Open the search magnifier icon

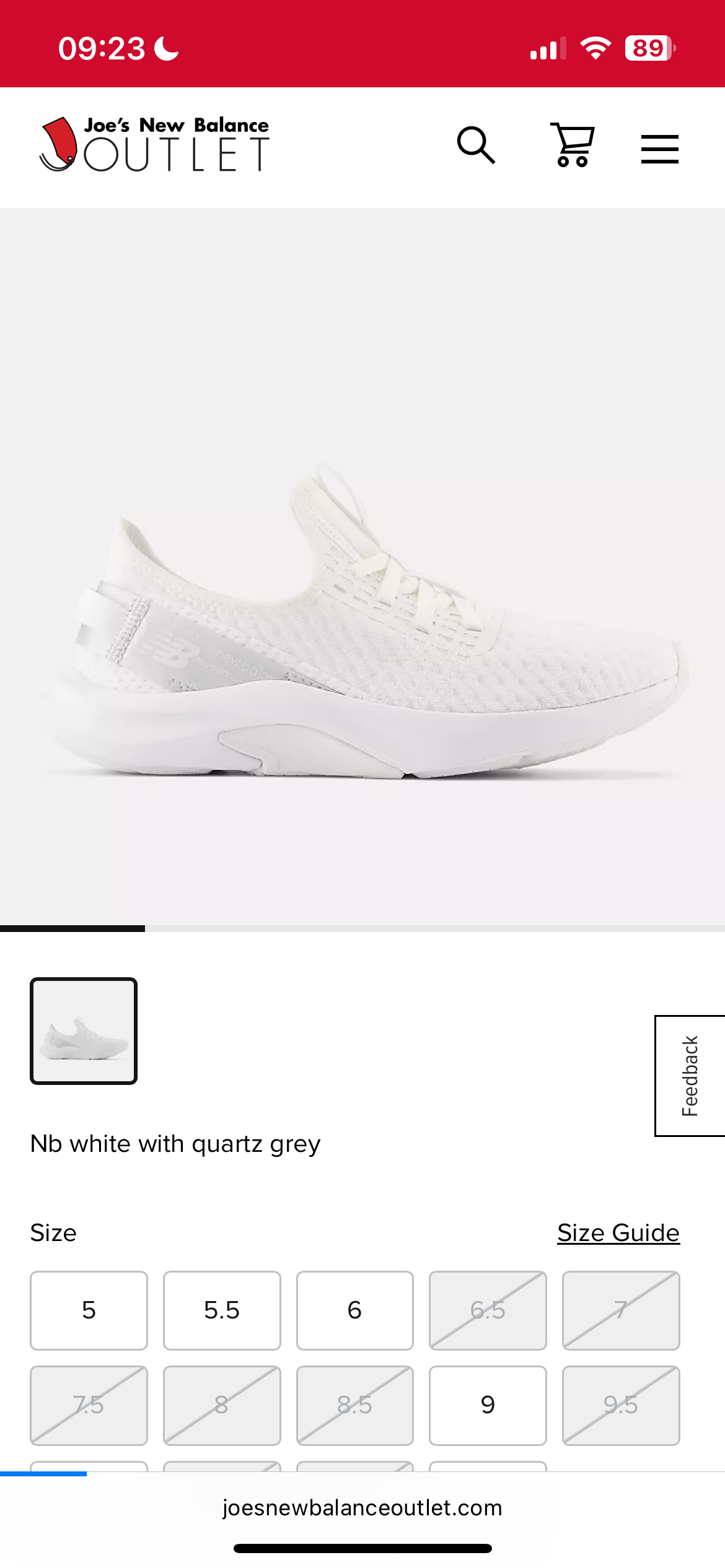pyautogui.click(x=476, y=146)
